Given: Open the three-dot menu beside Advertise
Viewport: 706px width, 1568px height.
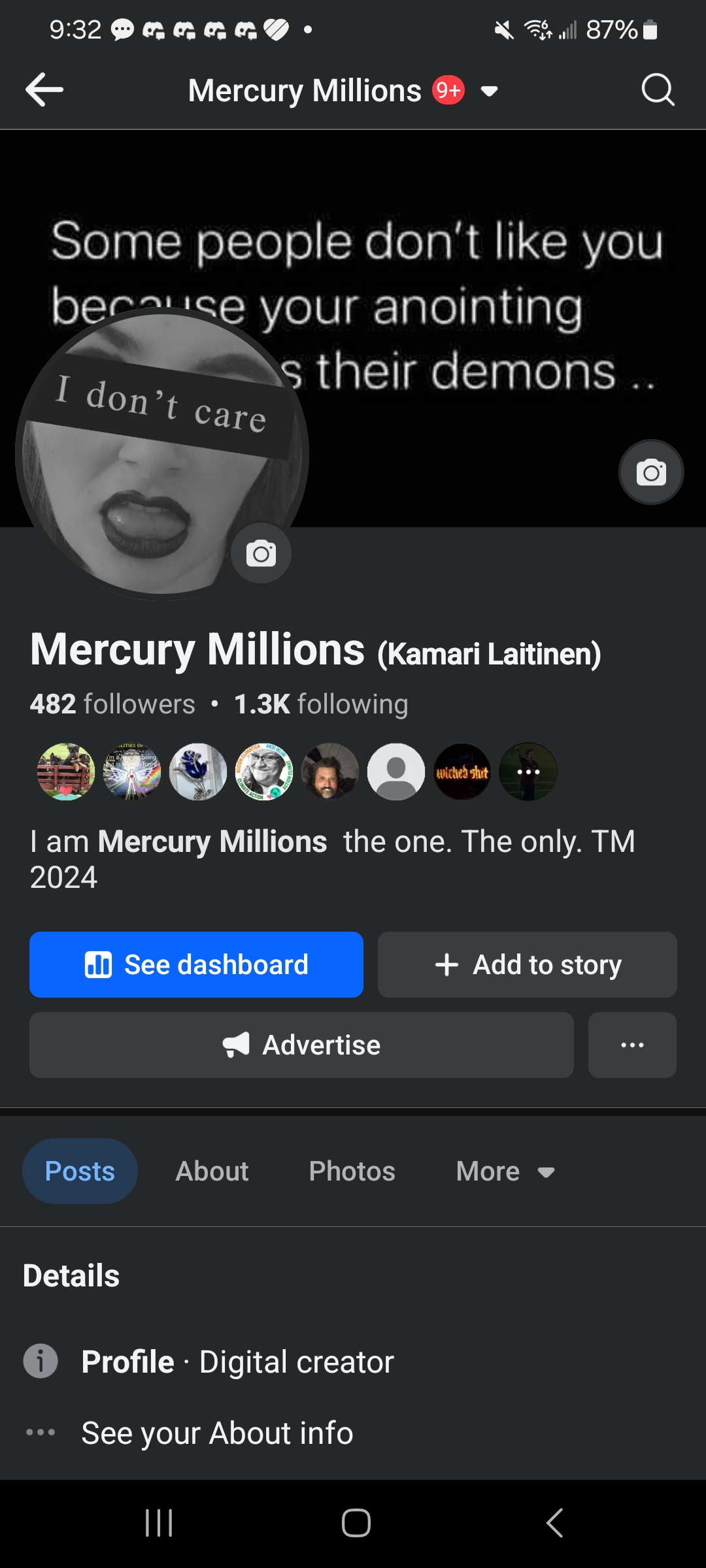Looking at the screenshot, I should click(632, 1045).
